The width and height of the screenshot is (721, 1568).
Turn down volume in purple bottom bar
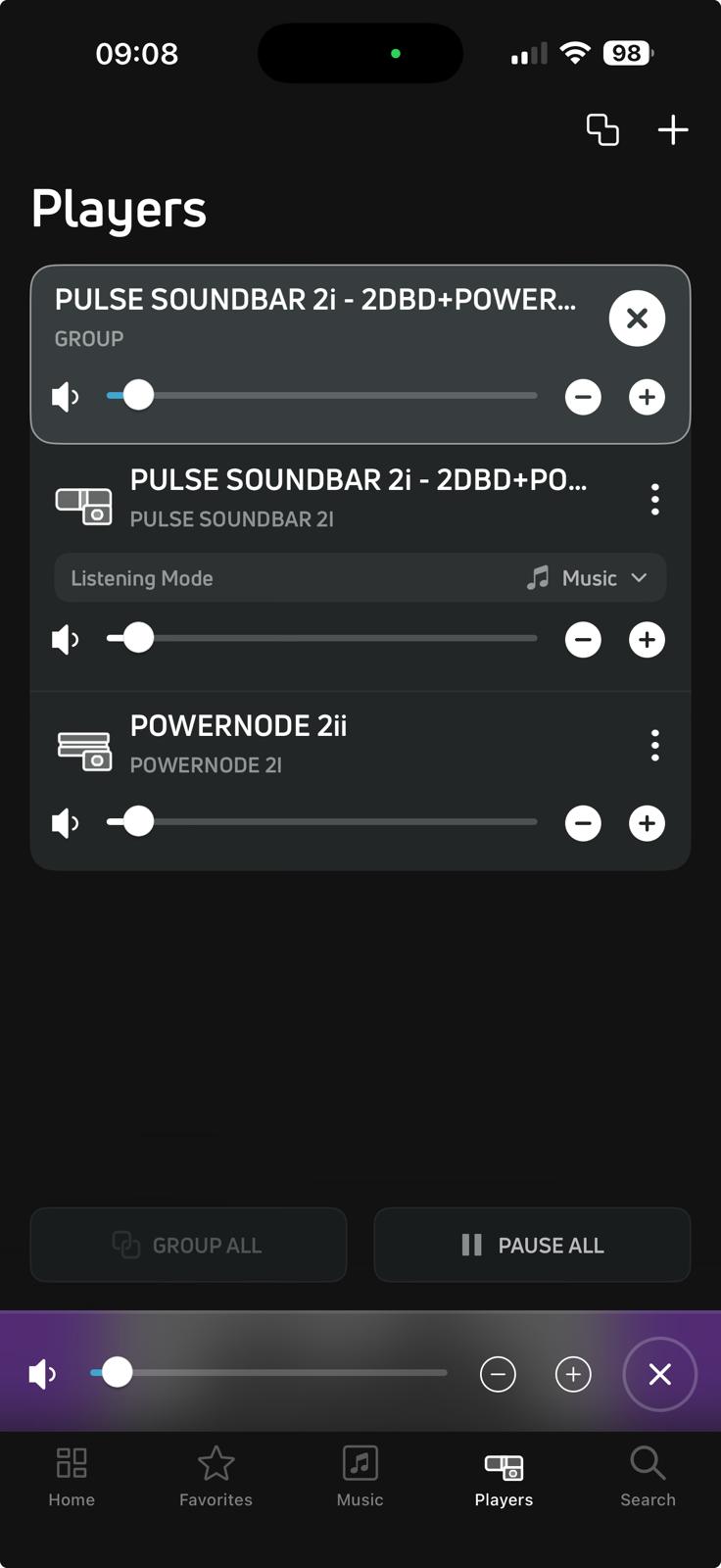pos(498,1374)
